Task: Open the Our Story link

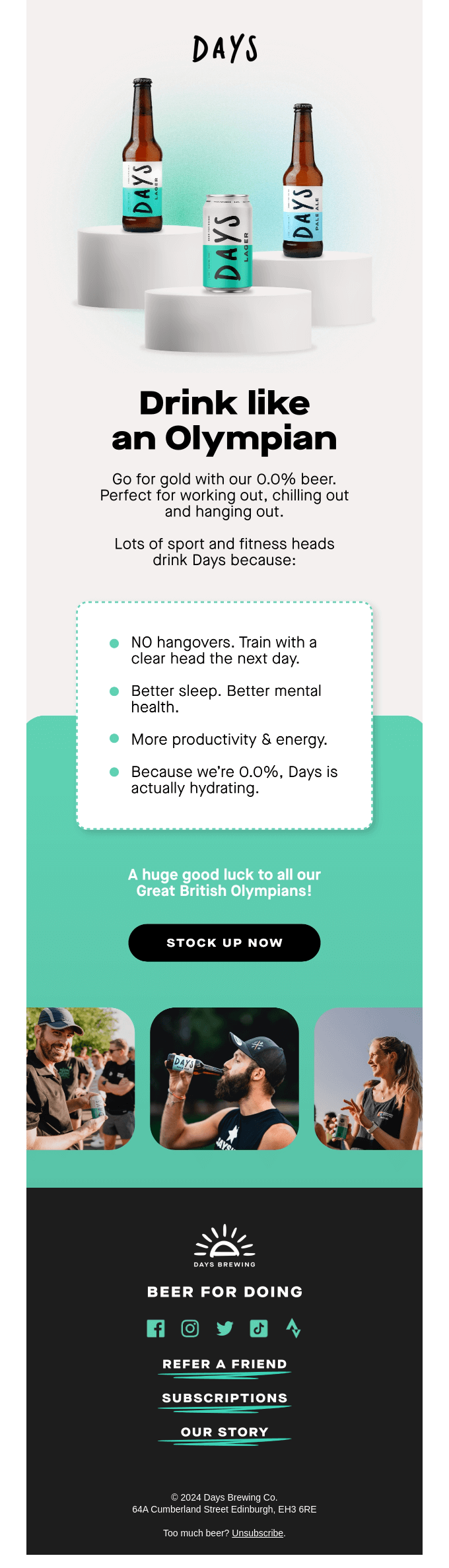Action: click(x=224, y=1432)
